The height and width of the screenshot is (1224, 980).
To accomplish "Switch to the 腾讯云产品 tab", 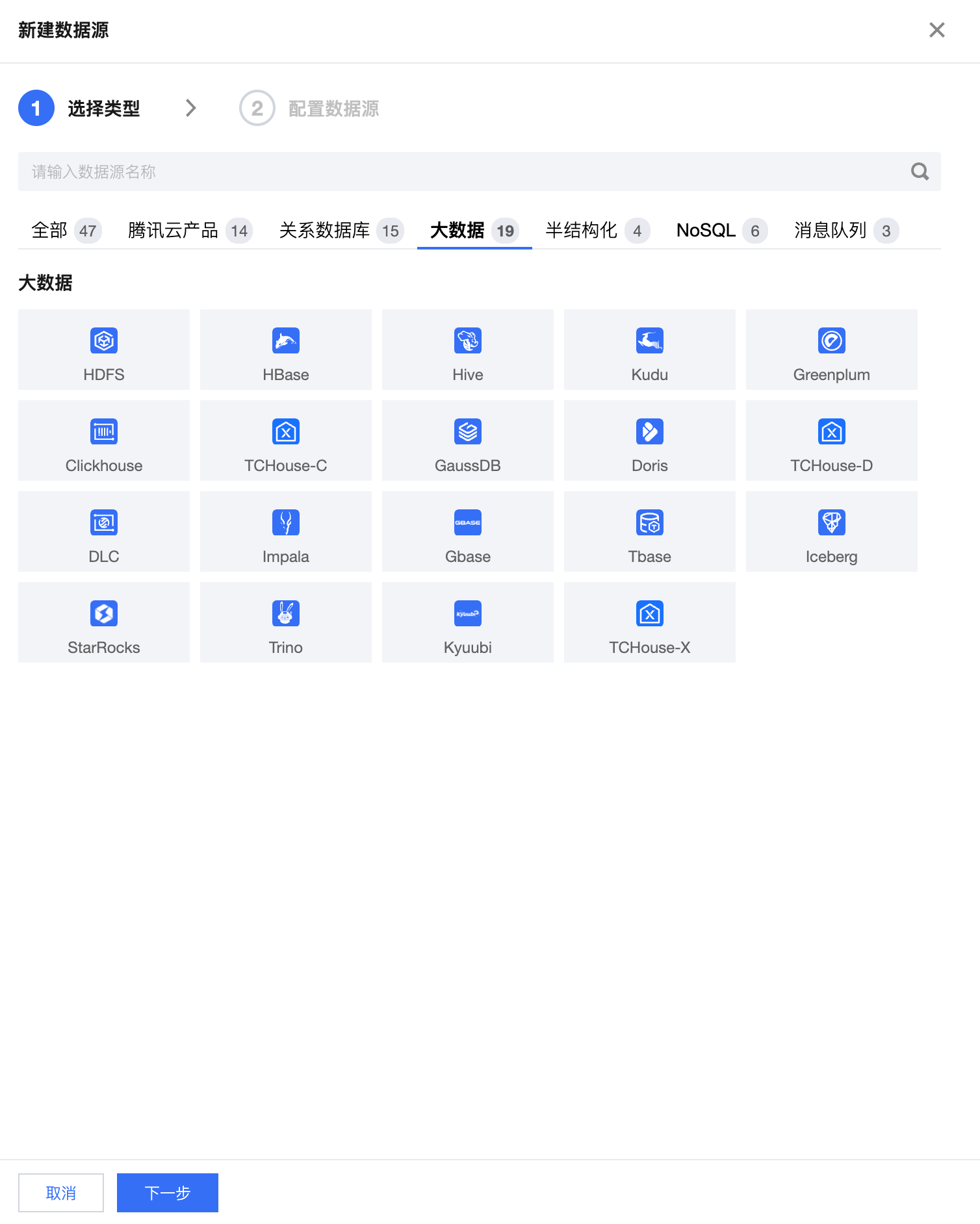I will (189, 231).
